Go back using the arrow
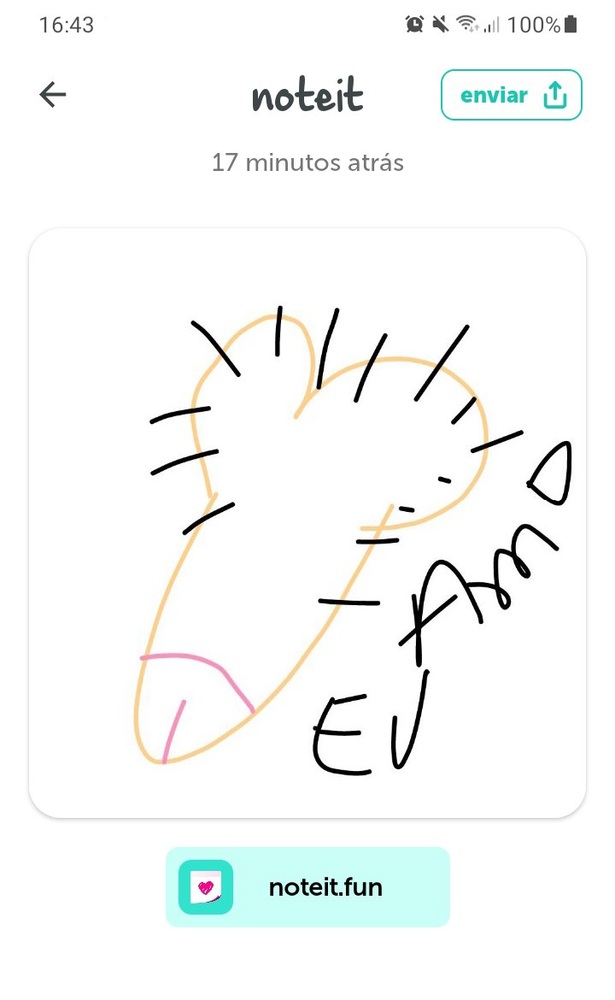Image resolution: width=615 pixels, height=1000 pixels. 52,95
